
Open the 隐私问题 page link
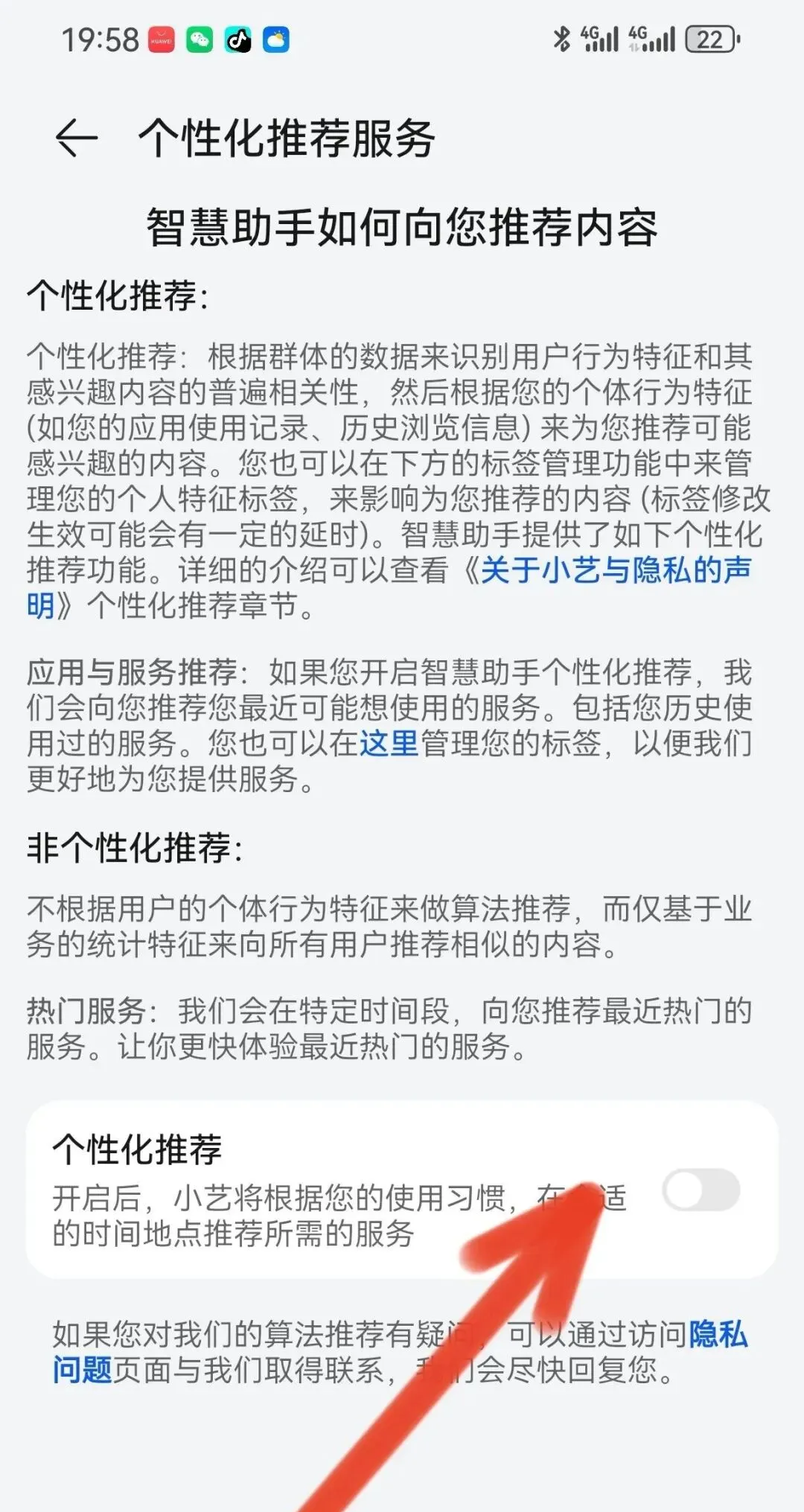pos(718,1335)
